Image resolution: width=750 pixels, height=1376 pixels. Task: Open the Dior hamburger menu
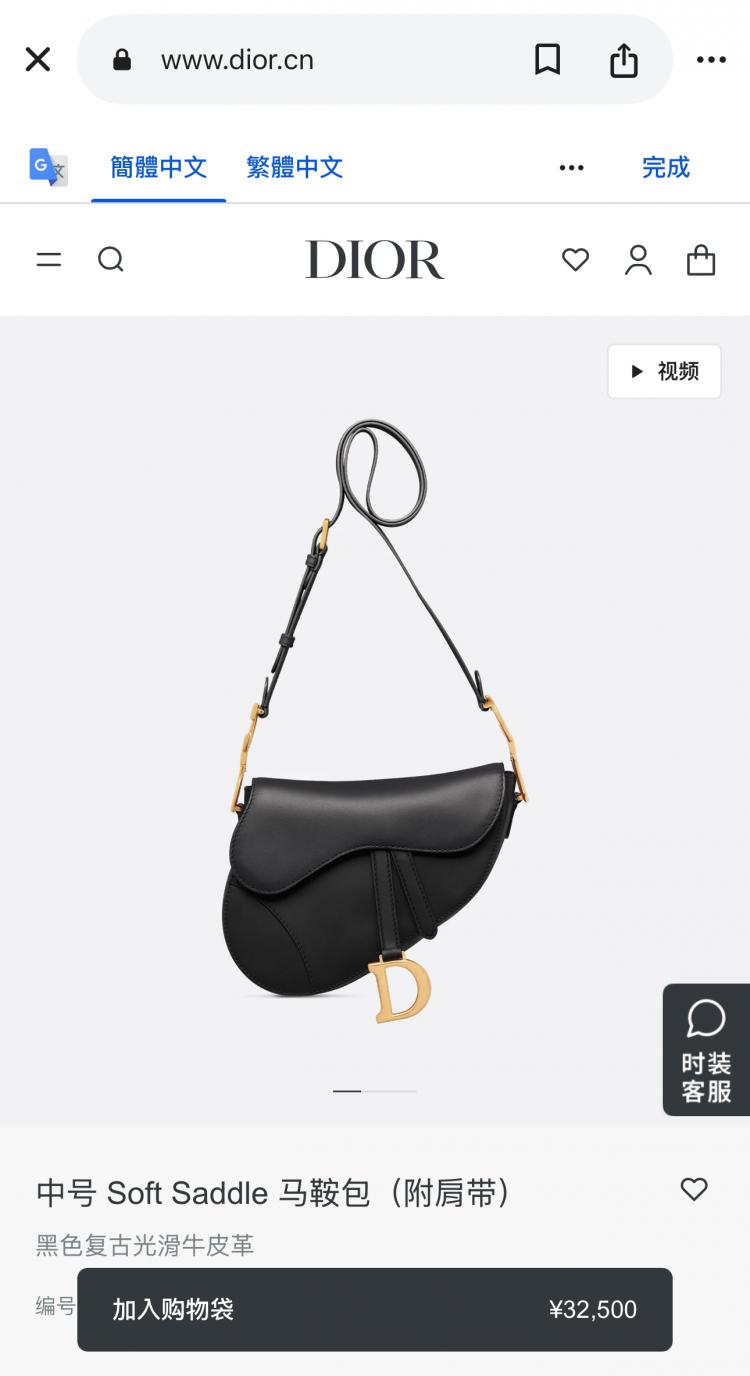(49, 260)
